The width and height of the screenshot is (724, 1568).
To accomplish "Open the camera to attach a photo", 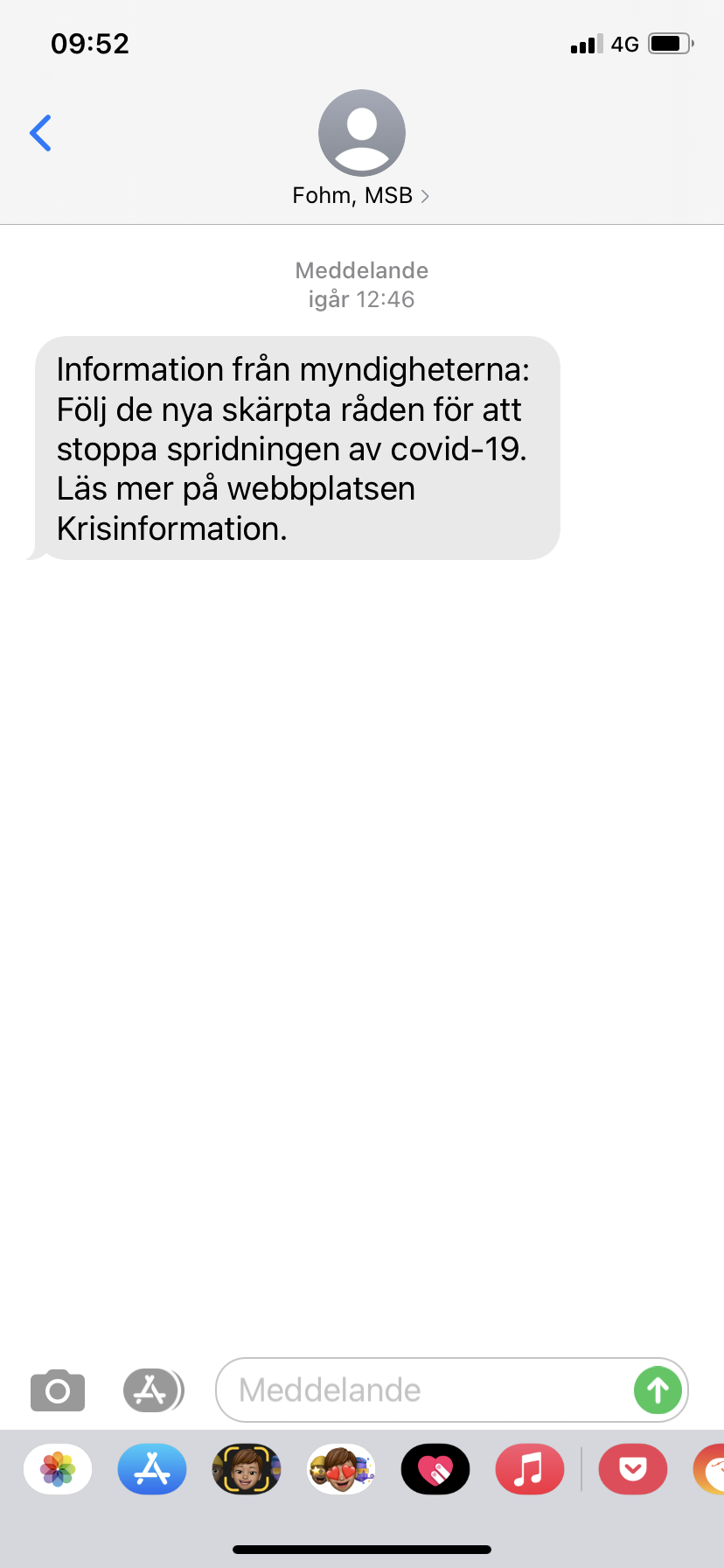I will [x=58, y=1389].
